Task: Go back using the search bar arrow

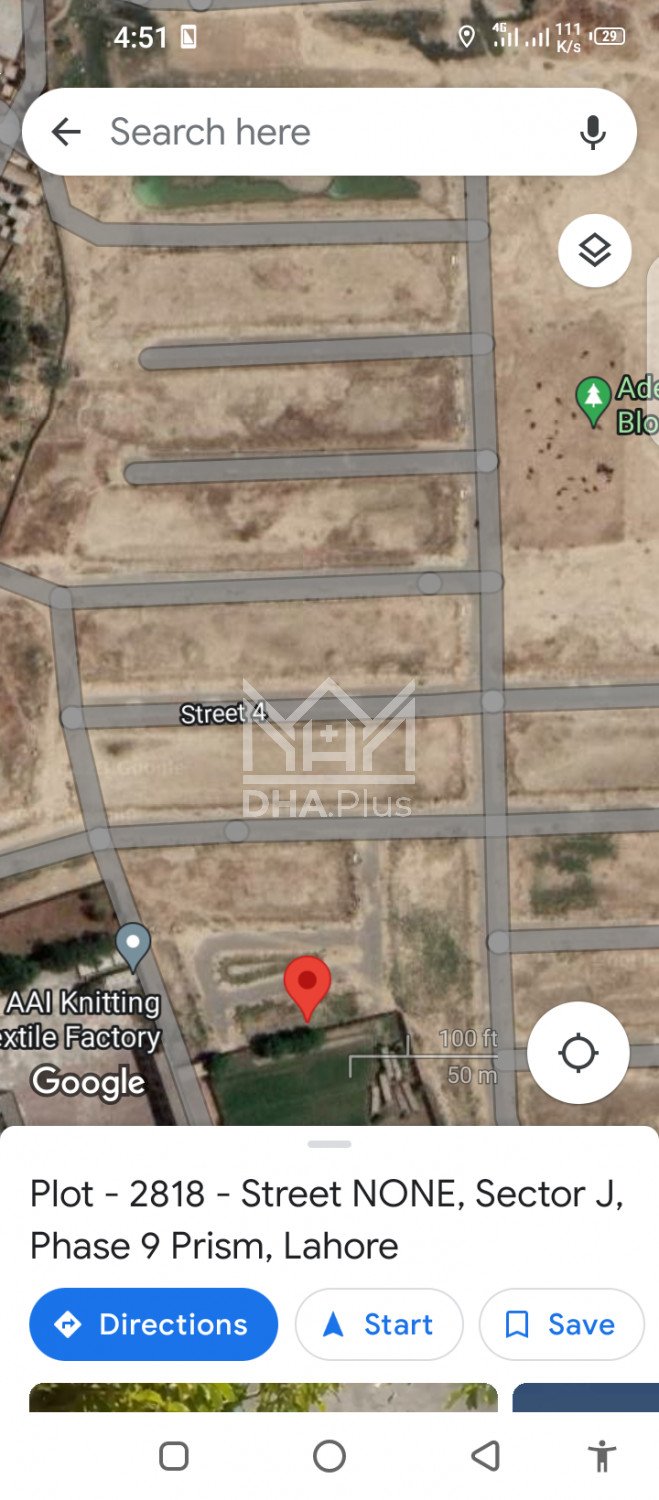Action: [66, 132]
